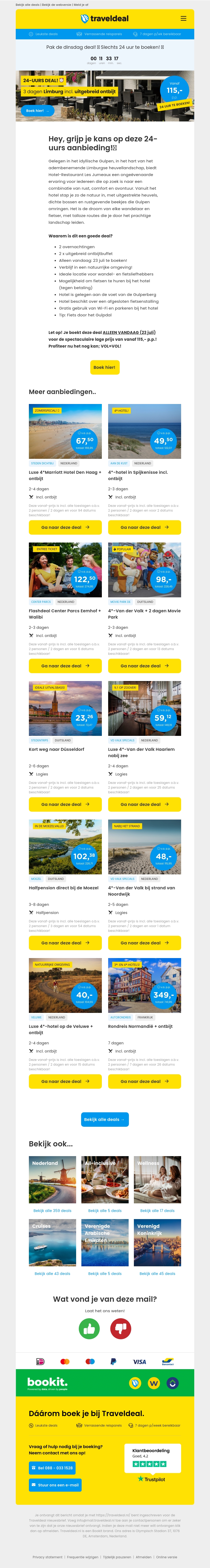This screenshot has height=1568, width=210.
Task: Open the Van der Valk Haarlem deal
Action: (x=144, y=804)
